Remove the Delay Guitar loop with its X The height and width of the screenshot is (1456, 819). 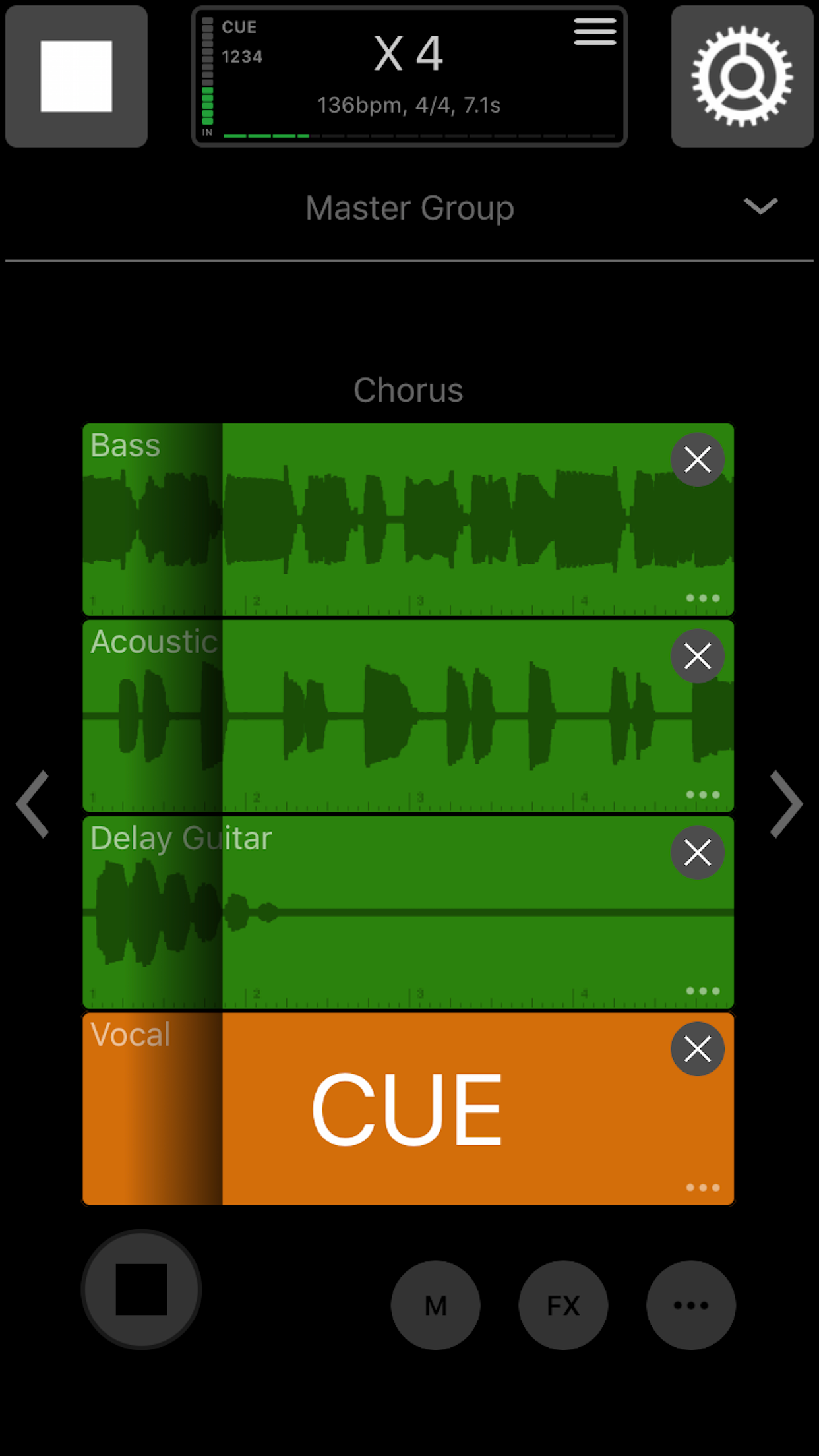tap(698, 853)
